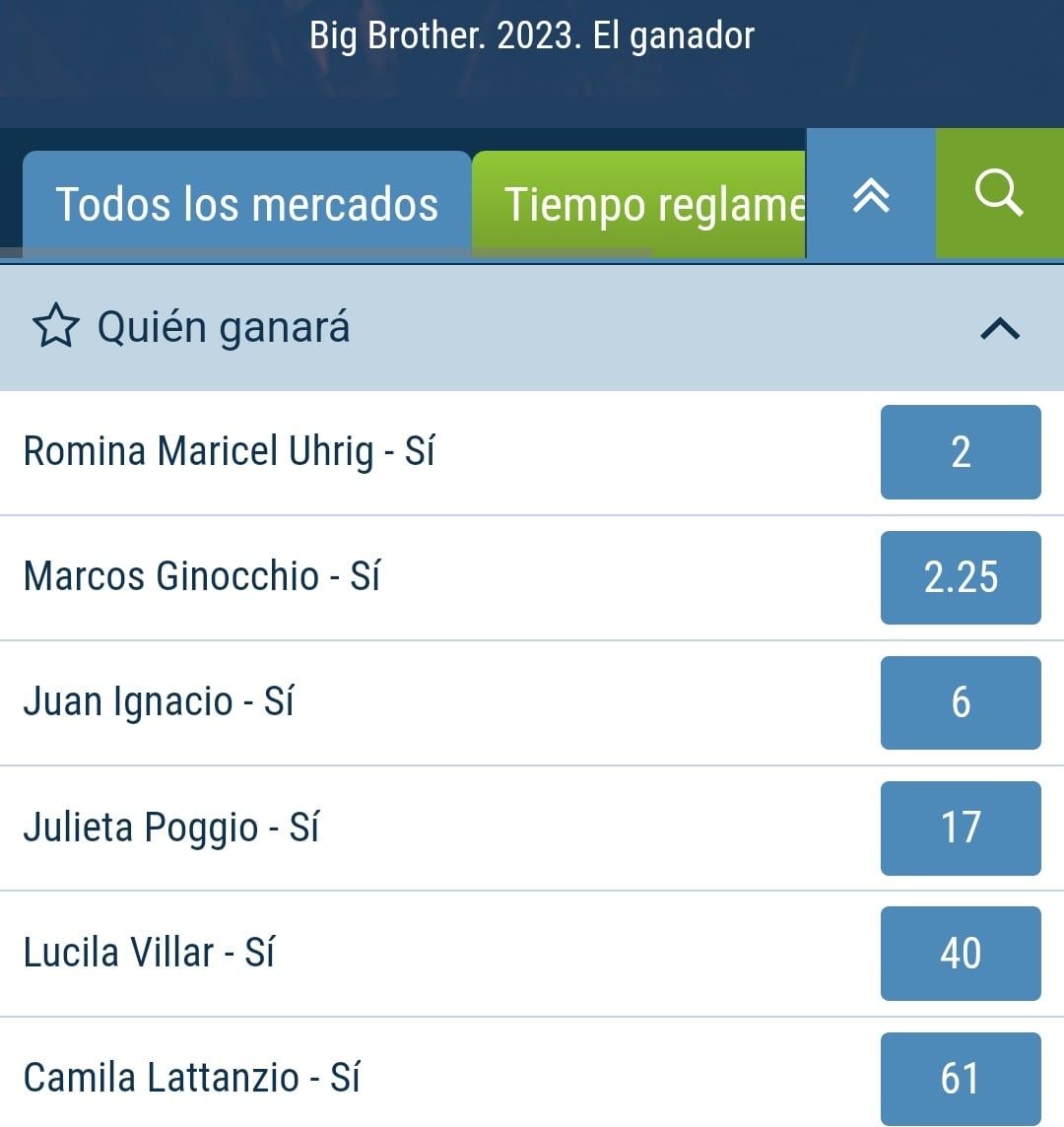Choose Julieta Poggio's odds of 17
The height and width of the screenshot is (1127, 1064).
click(x=960, y=828)
